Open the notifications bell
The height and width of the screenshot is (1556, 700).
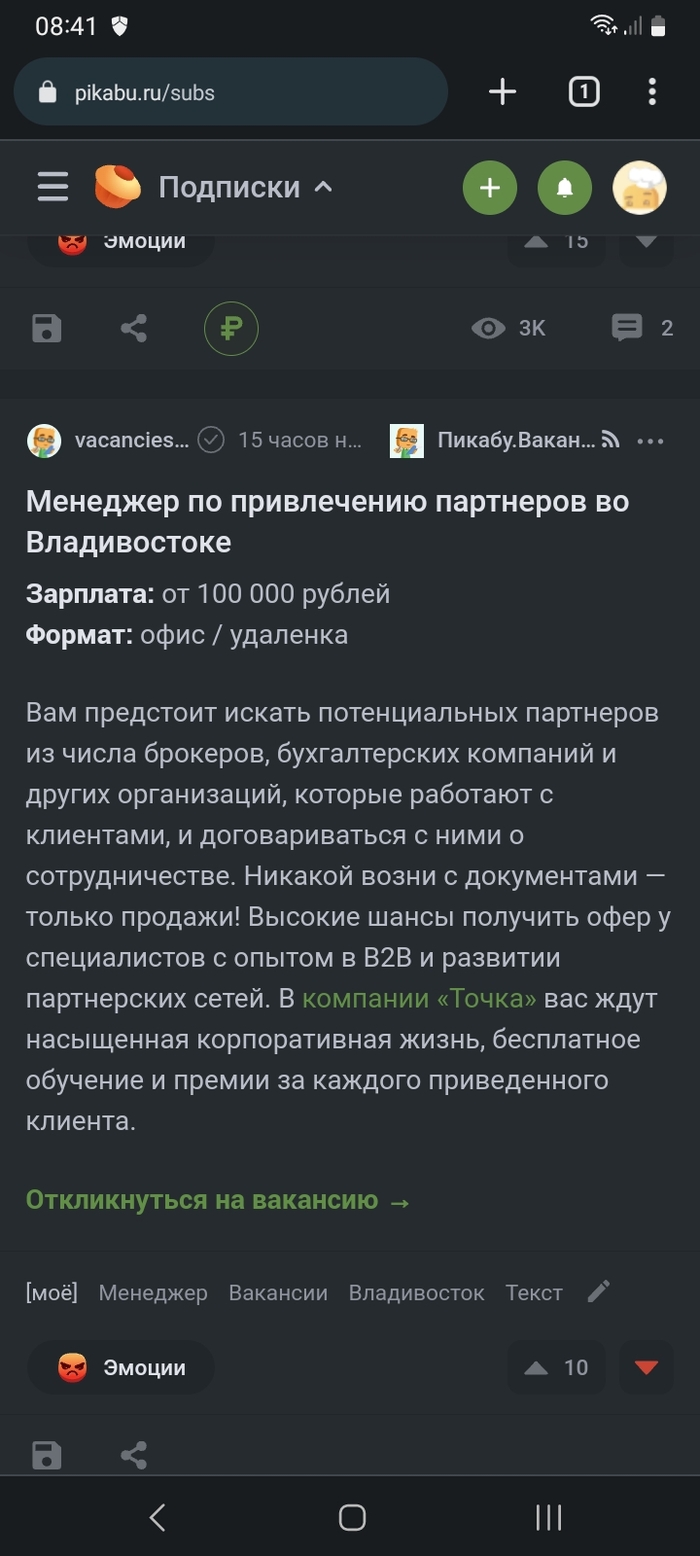tap(564, 187)
